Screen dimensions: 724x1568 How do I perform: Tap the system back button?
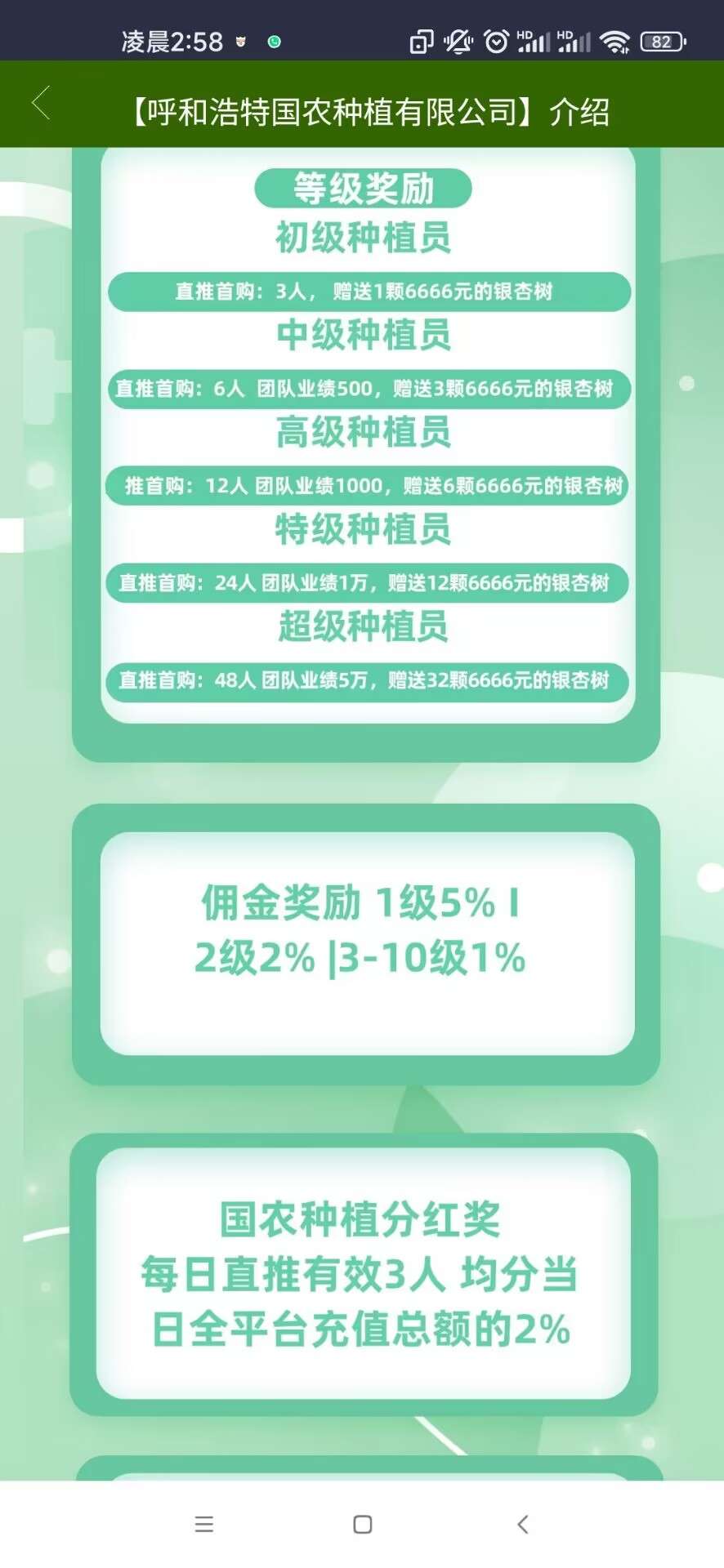(x=523, y=1524)
